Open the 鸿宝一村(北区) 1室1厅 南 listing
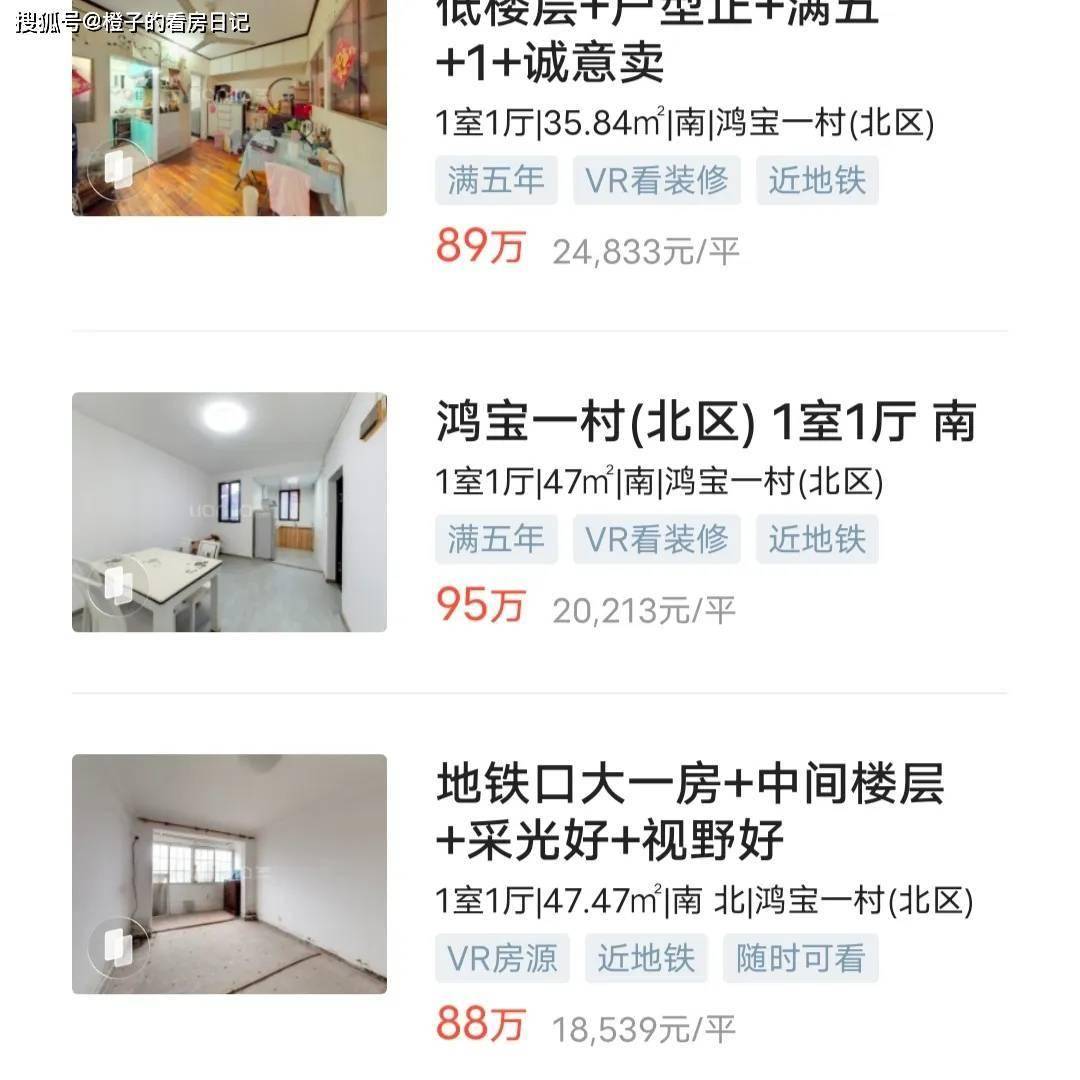Screen dimensions: 1080x1080 (x=705, y=422)
